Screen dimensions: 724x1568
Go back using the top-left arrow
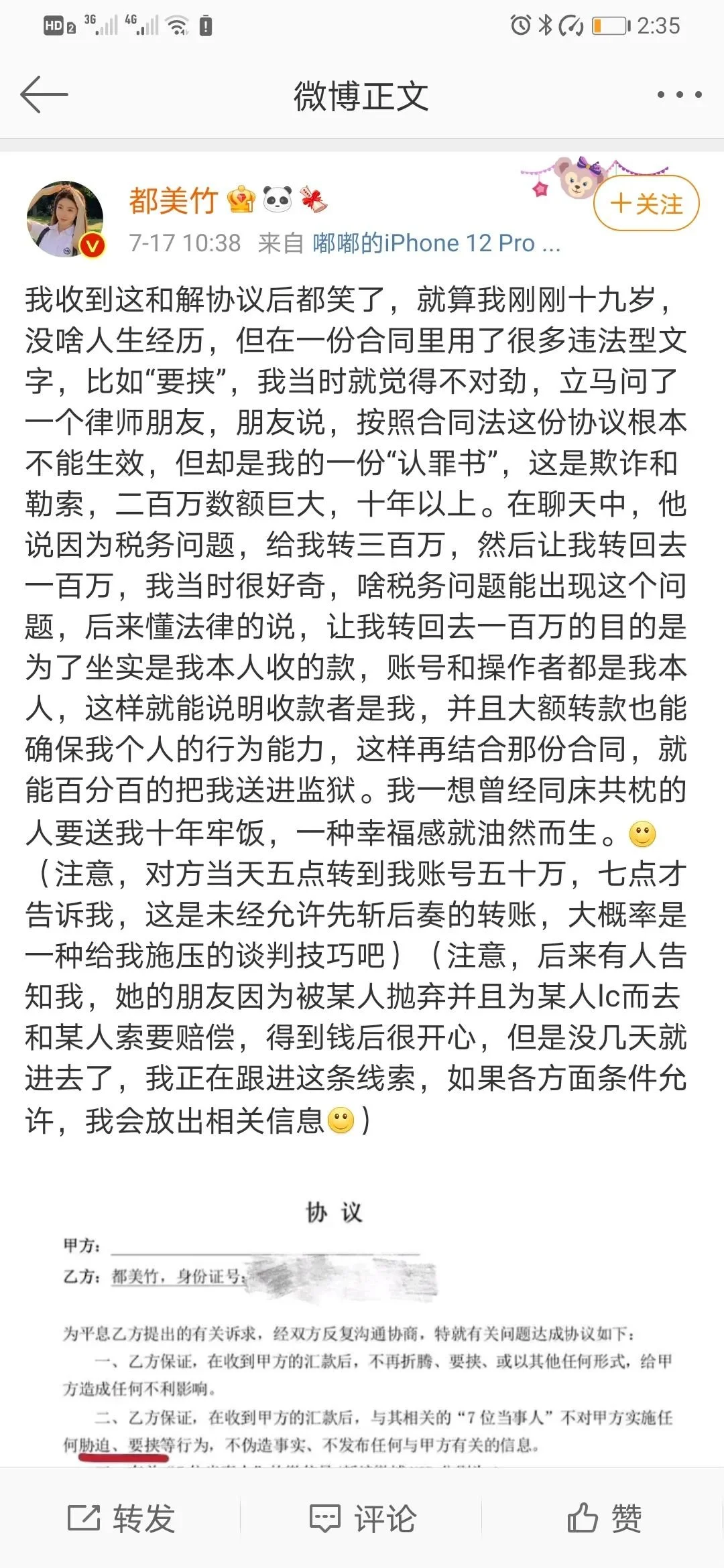(x=44, y=95)
